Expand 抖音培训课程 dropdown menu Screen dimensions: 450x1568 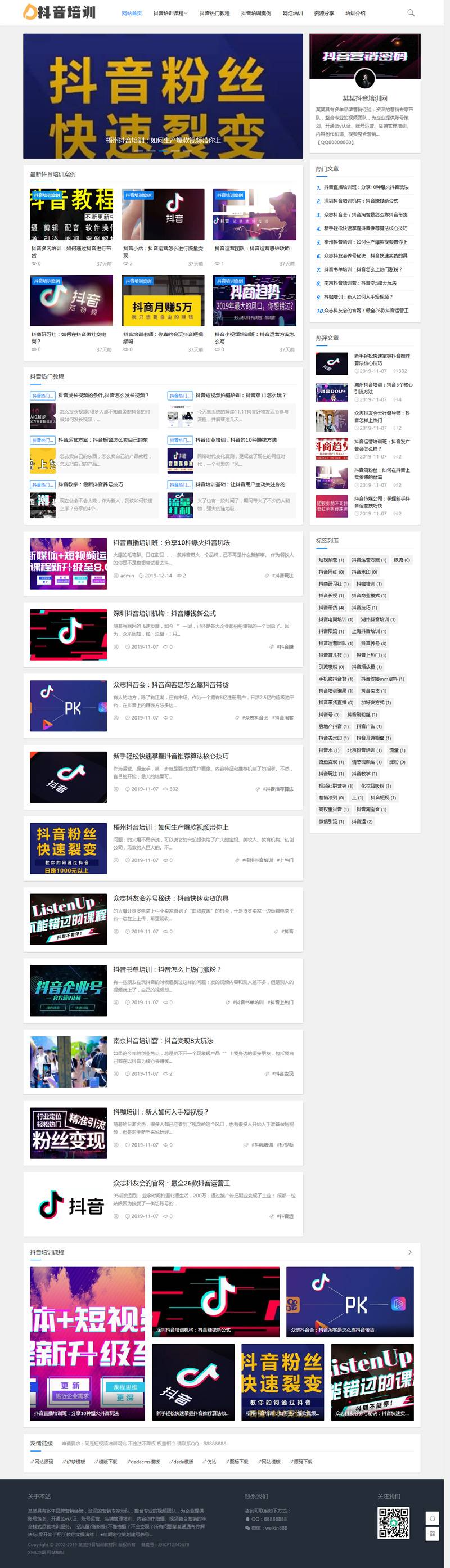pyautogui.click(x=170, y=13)
